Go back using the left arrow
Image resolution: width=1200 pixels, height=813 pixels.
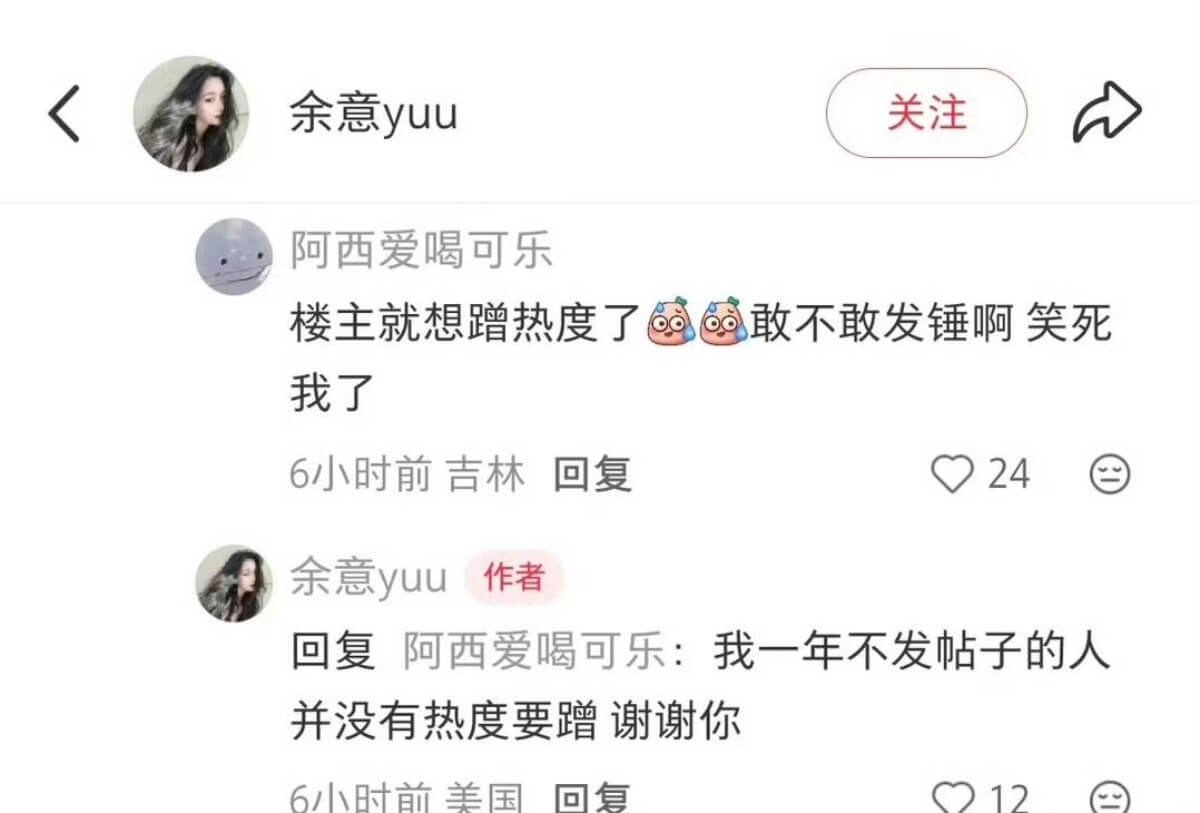click(64, 113)
